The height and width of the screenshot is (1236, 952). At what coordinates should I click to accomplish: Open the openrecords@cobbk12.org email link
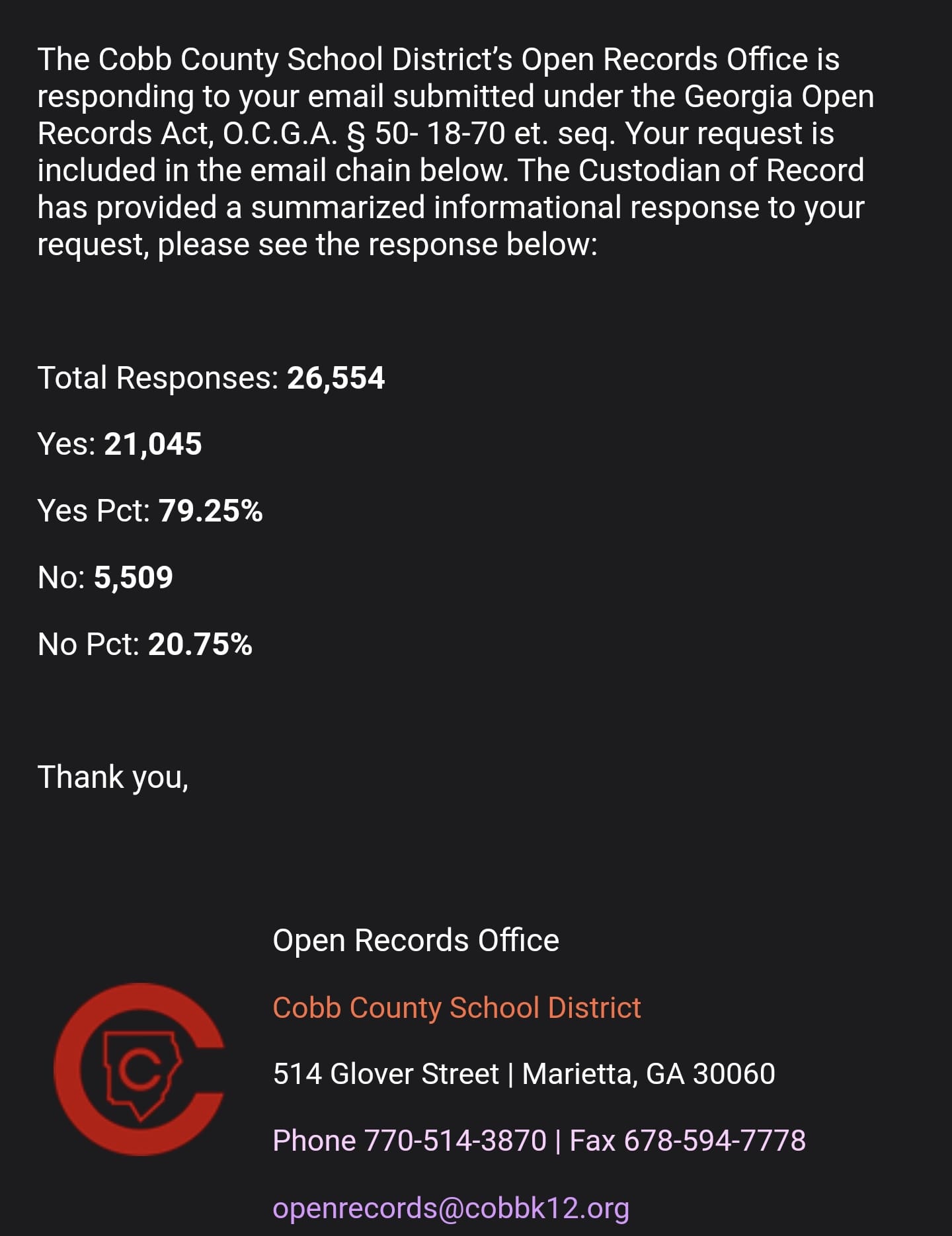click(451, 1208)
